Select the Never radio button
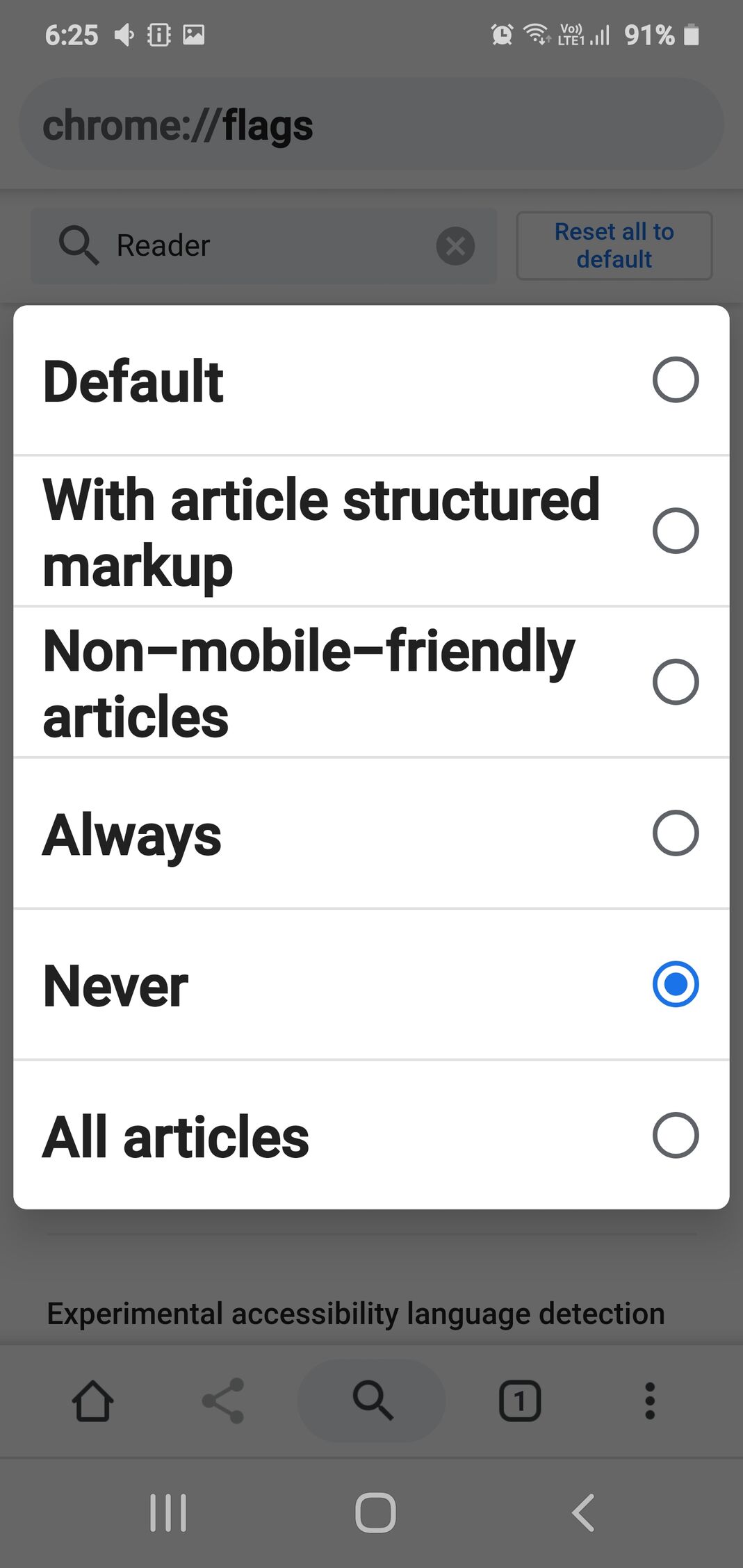Image resolution: width=743 pixels, height=1568 pixels. click(676, 984)
